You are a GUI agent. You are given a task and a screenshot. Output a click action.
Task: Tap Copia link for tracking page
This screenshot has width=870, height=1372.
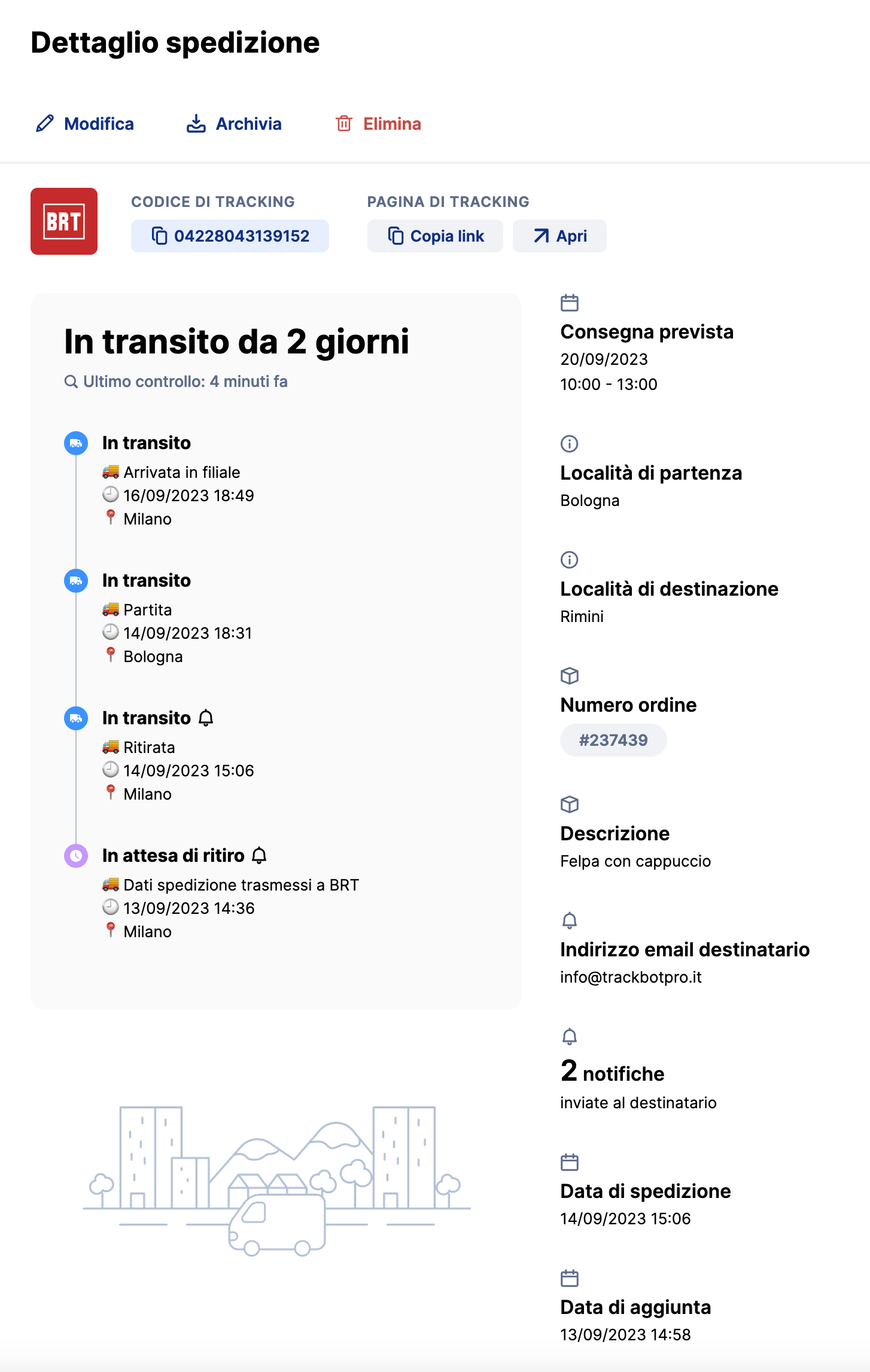pos(435,236)
